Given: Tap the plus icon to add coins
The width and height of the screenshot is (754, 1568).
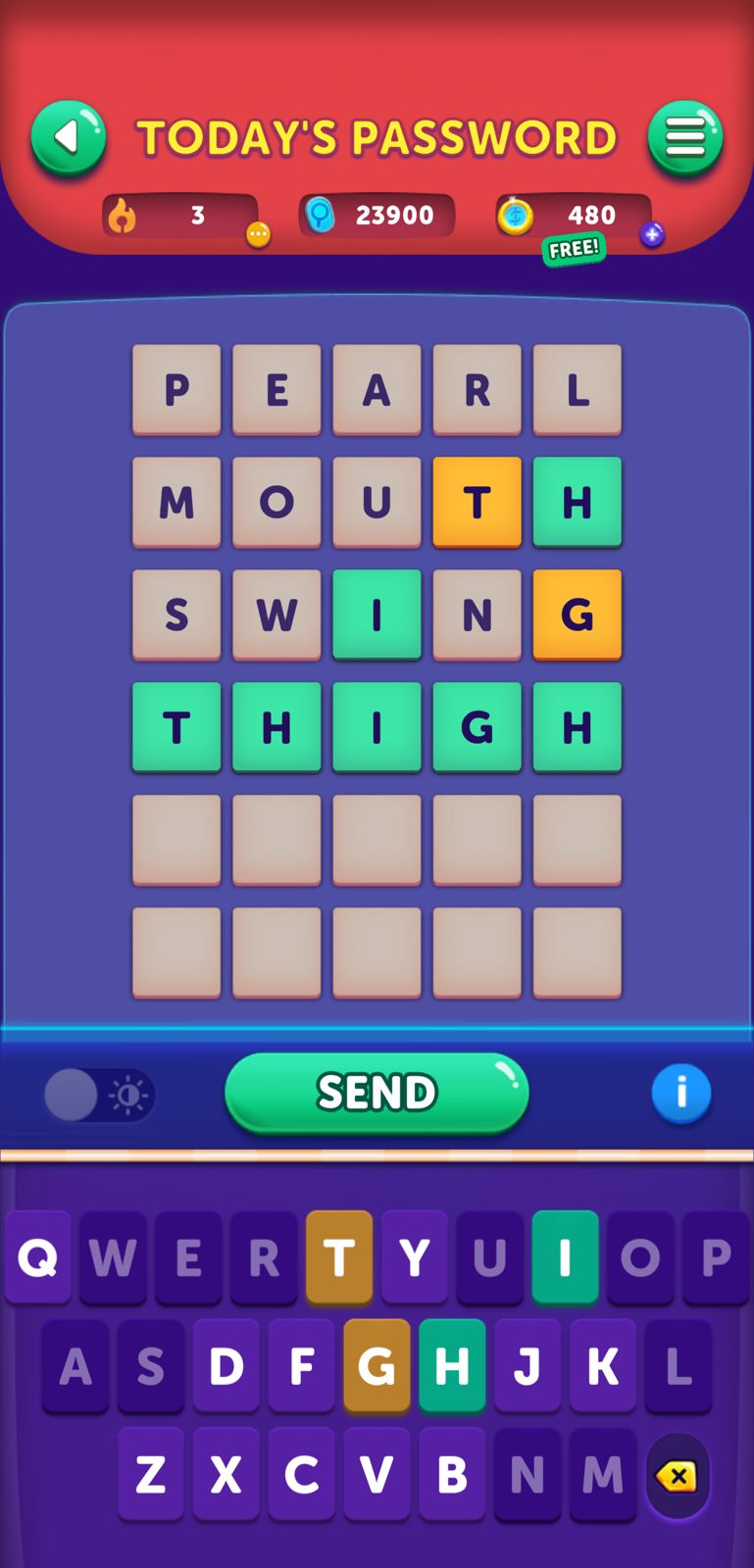Looking at the screenshot, I should (x=652, y=234).
